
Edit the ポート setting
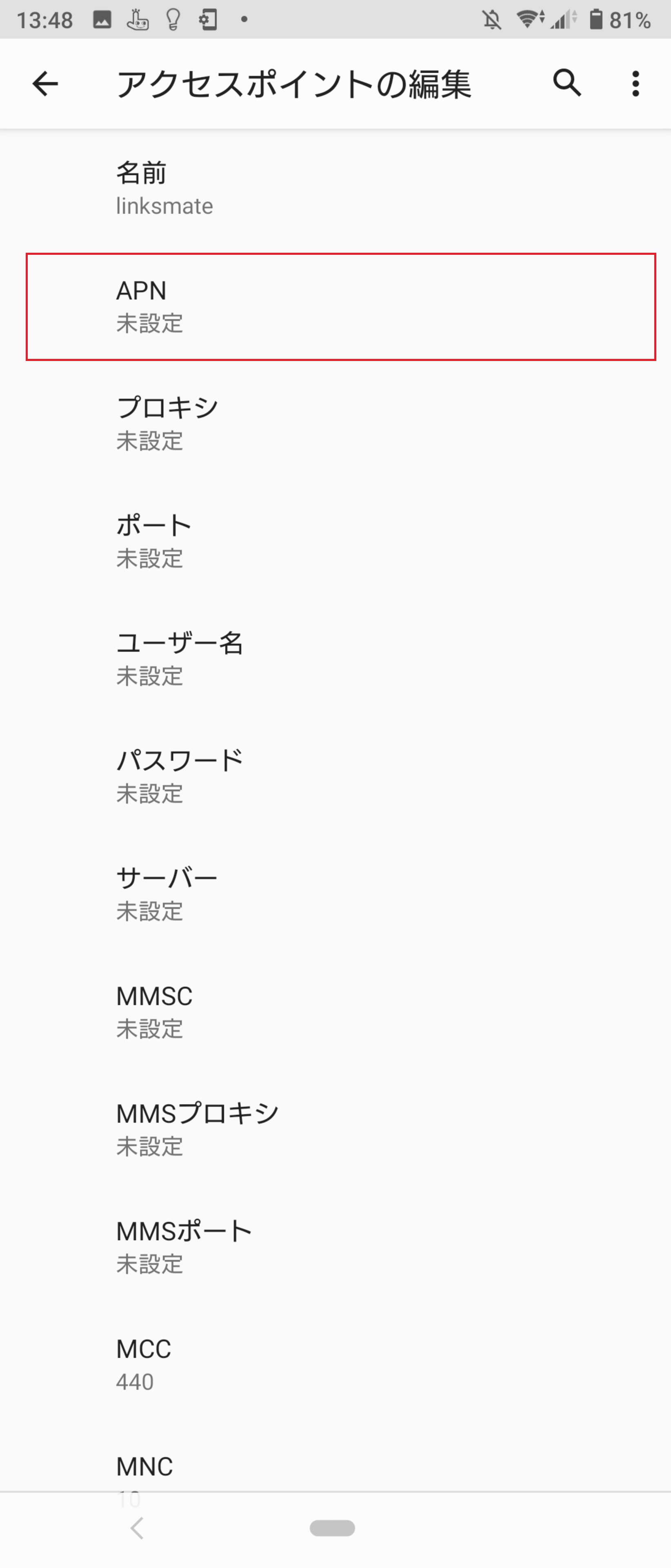[x=335, y=541]
